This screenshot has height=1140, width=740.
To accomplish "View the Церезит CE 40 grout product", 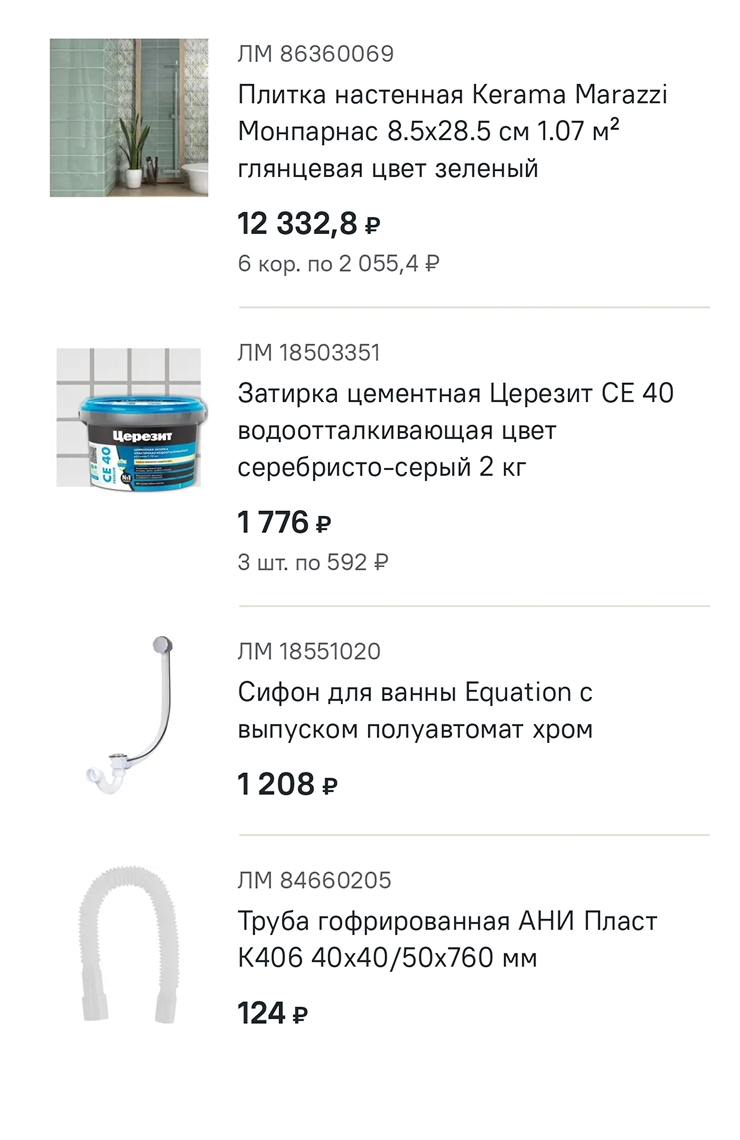I will coord(455,431).
